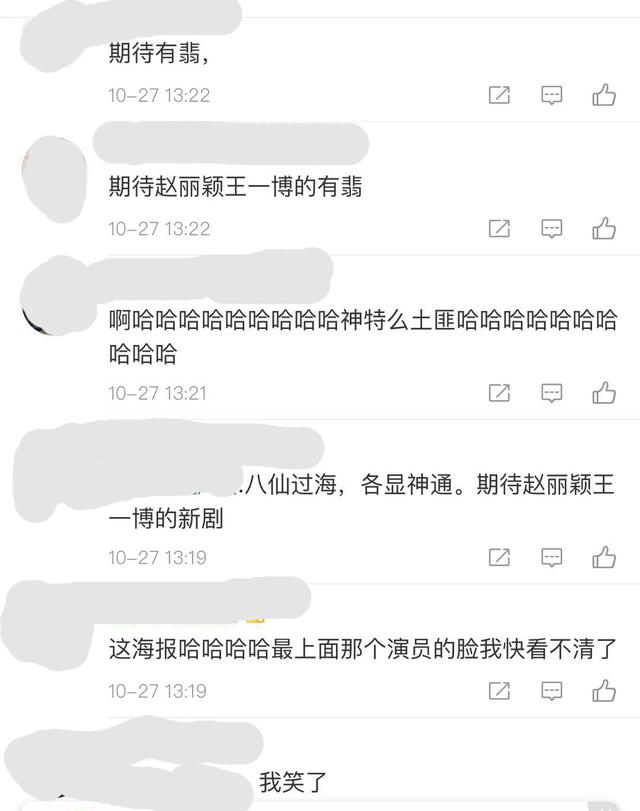The image size is (640, 811).
Task: Reply to the "八仙过海,各显神通" comment
Action: [552, 557]
